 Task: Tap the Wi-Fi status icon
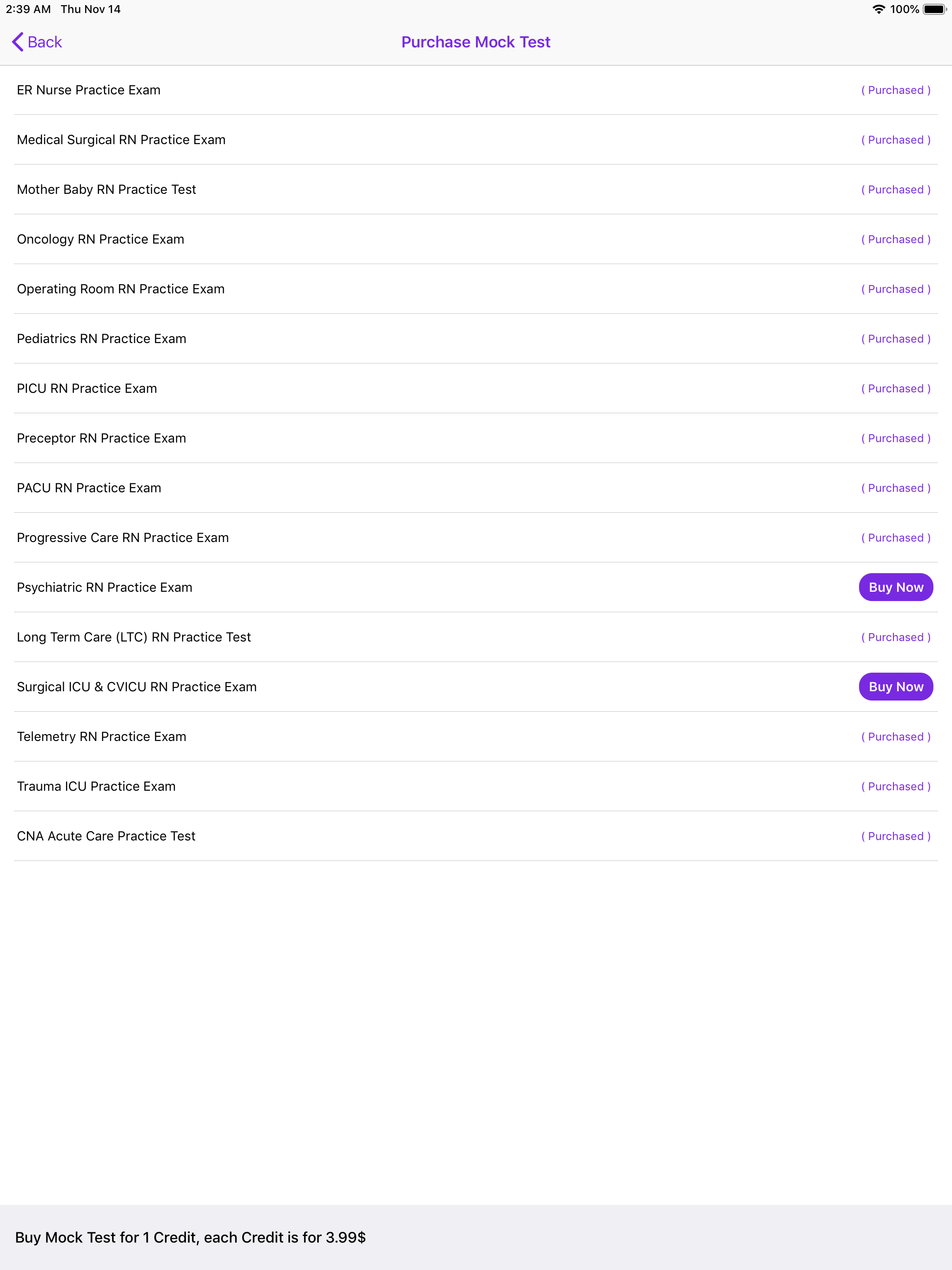pos(878,9)
